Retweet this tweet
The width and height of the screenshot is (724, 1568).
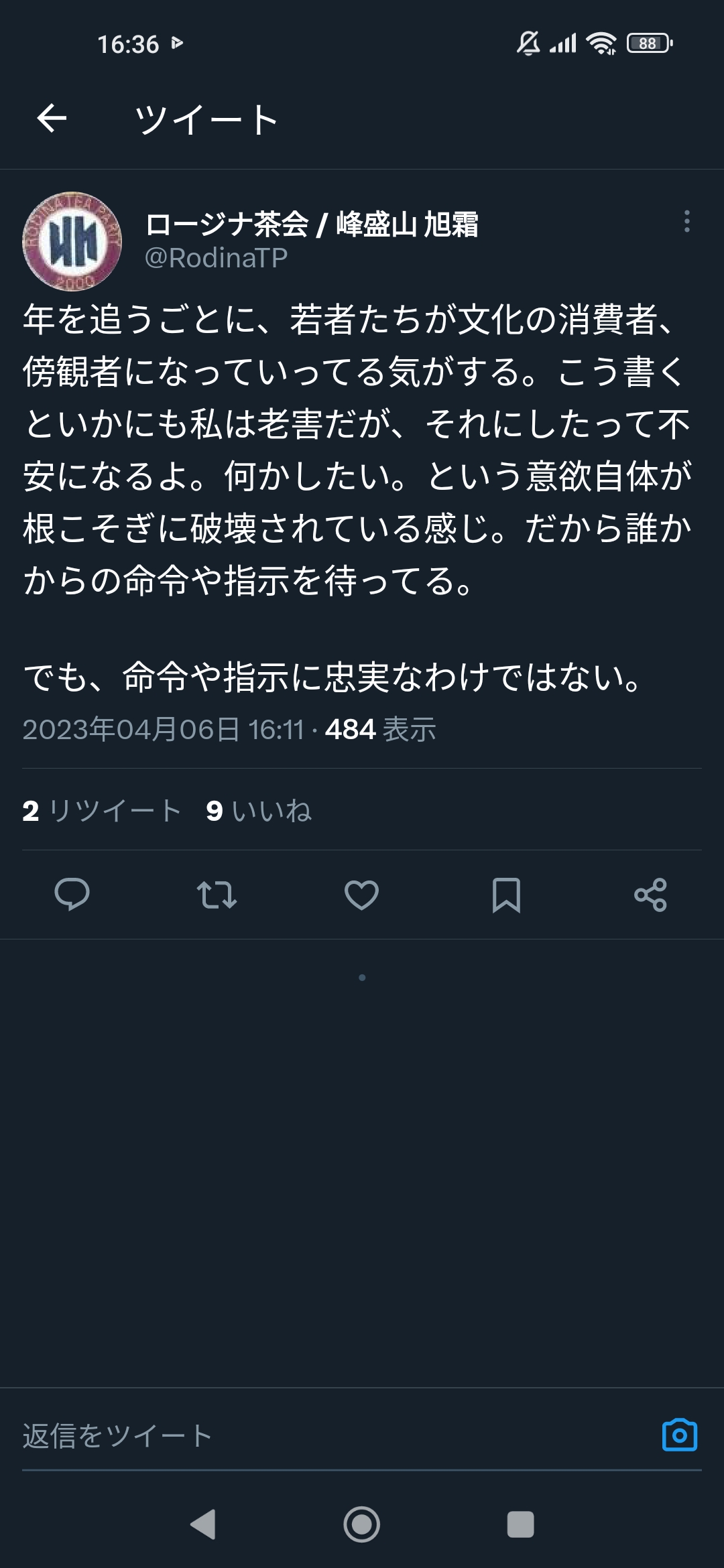click(x=217, y=895)
